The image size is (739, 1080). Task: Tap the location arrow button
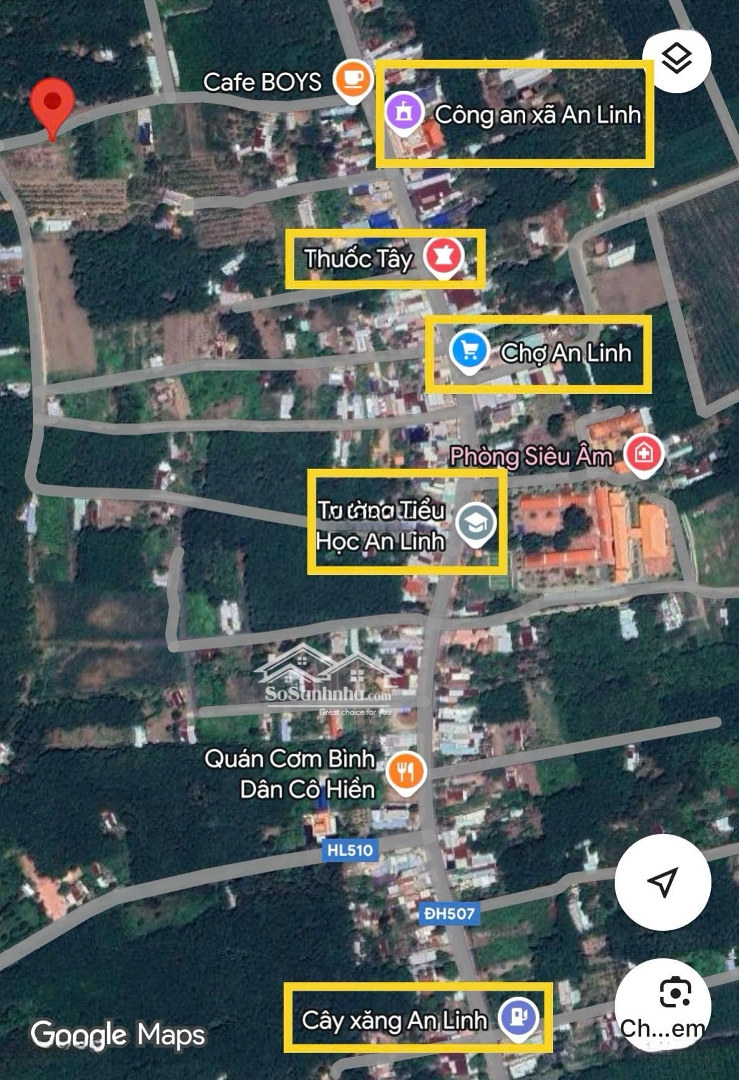click(662, 883)
